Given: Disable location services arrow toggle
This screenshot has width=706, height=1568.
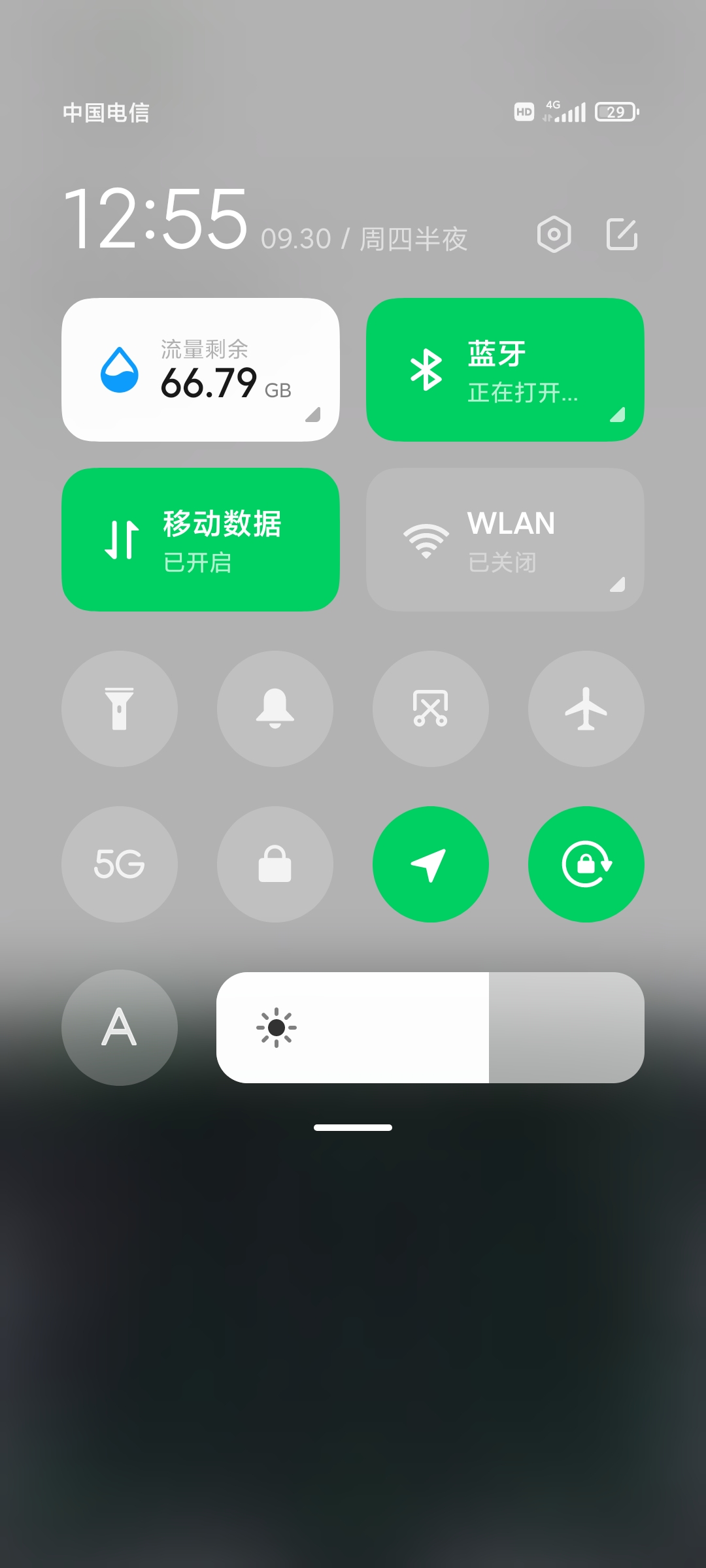Looking at the screenshot, I should click(x=431, y=864).
